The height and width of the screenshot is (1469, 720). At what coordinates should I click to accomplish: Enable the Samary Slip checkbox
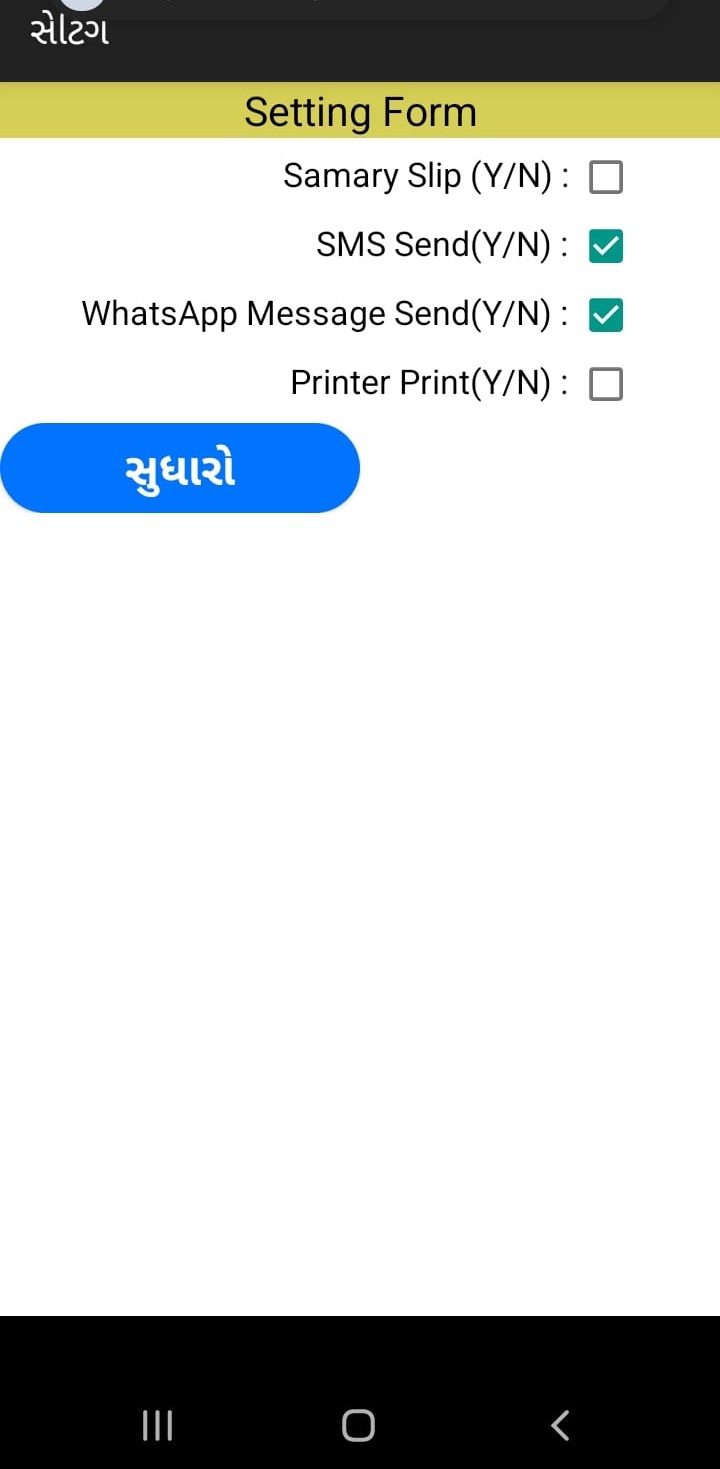pos(606,176)
